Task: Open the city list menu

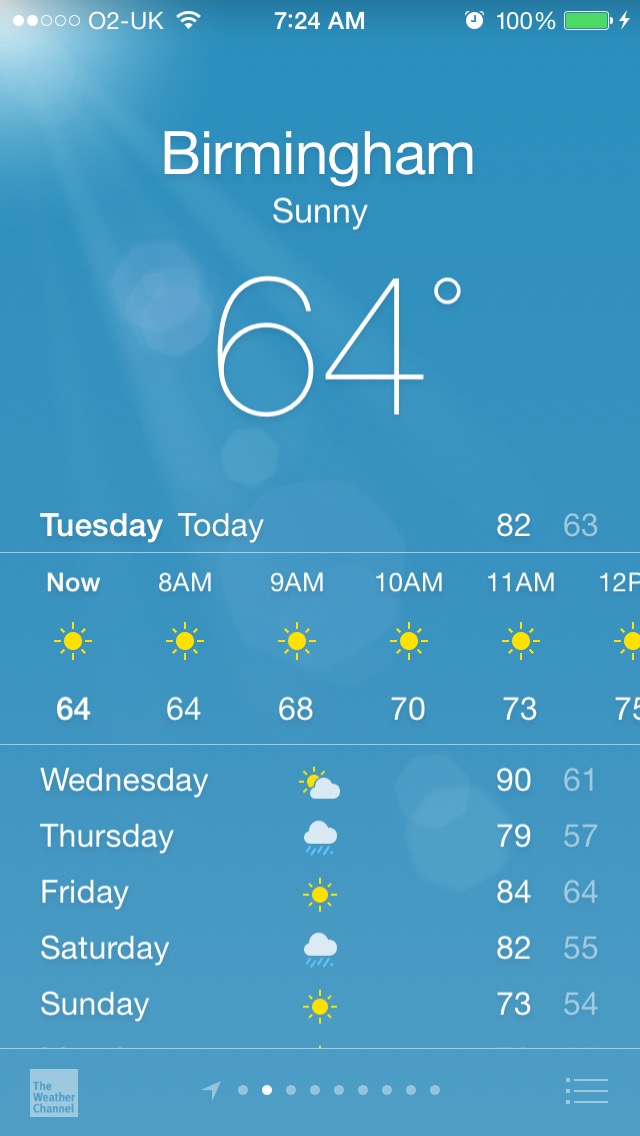Action: click(586, 1090)
